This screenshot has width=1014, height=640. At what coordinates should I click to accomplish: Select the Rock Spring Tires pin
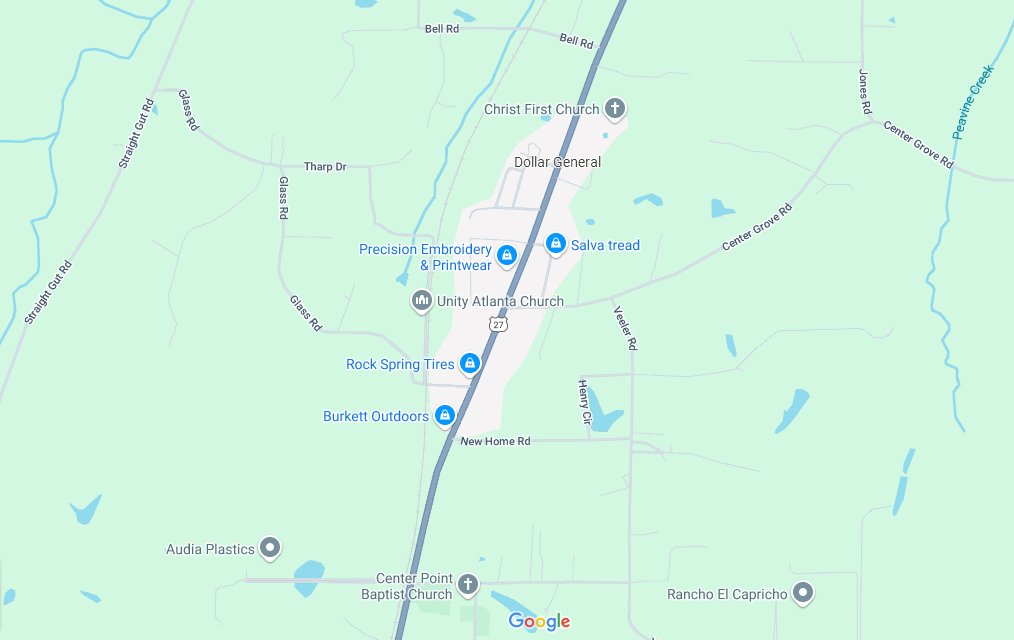(470, 363)
